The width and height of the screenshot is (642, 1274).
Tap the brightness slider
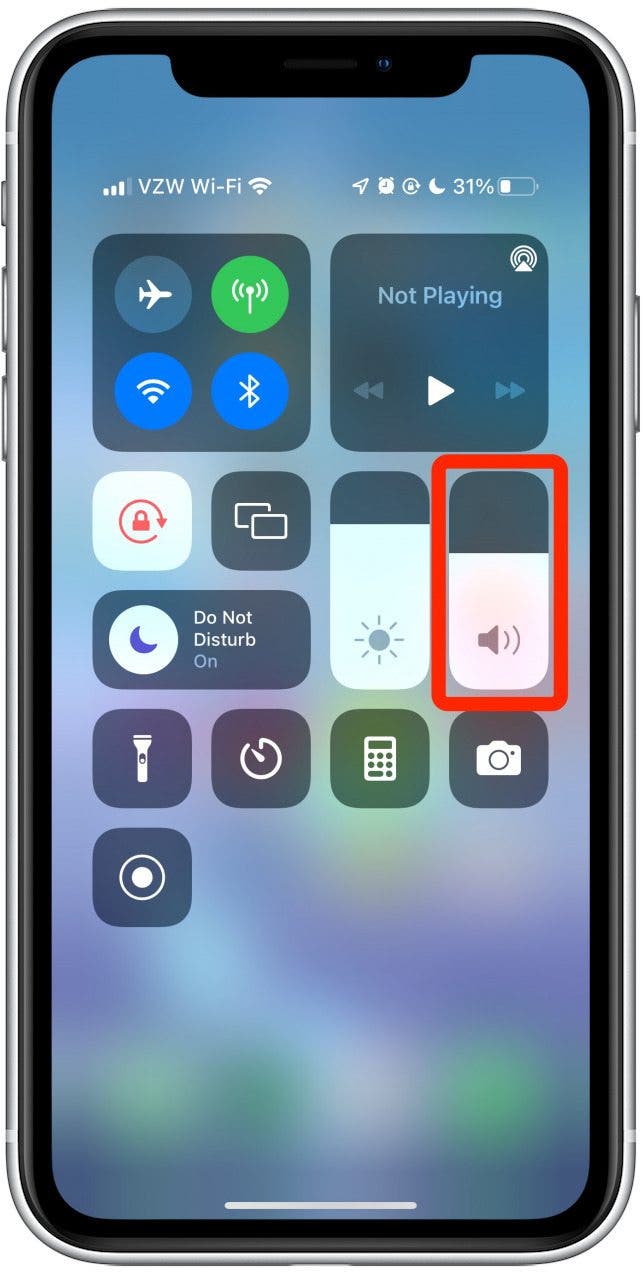click(379, 580)
